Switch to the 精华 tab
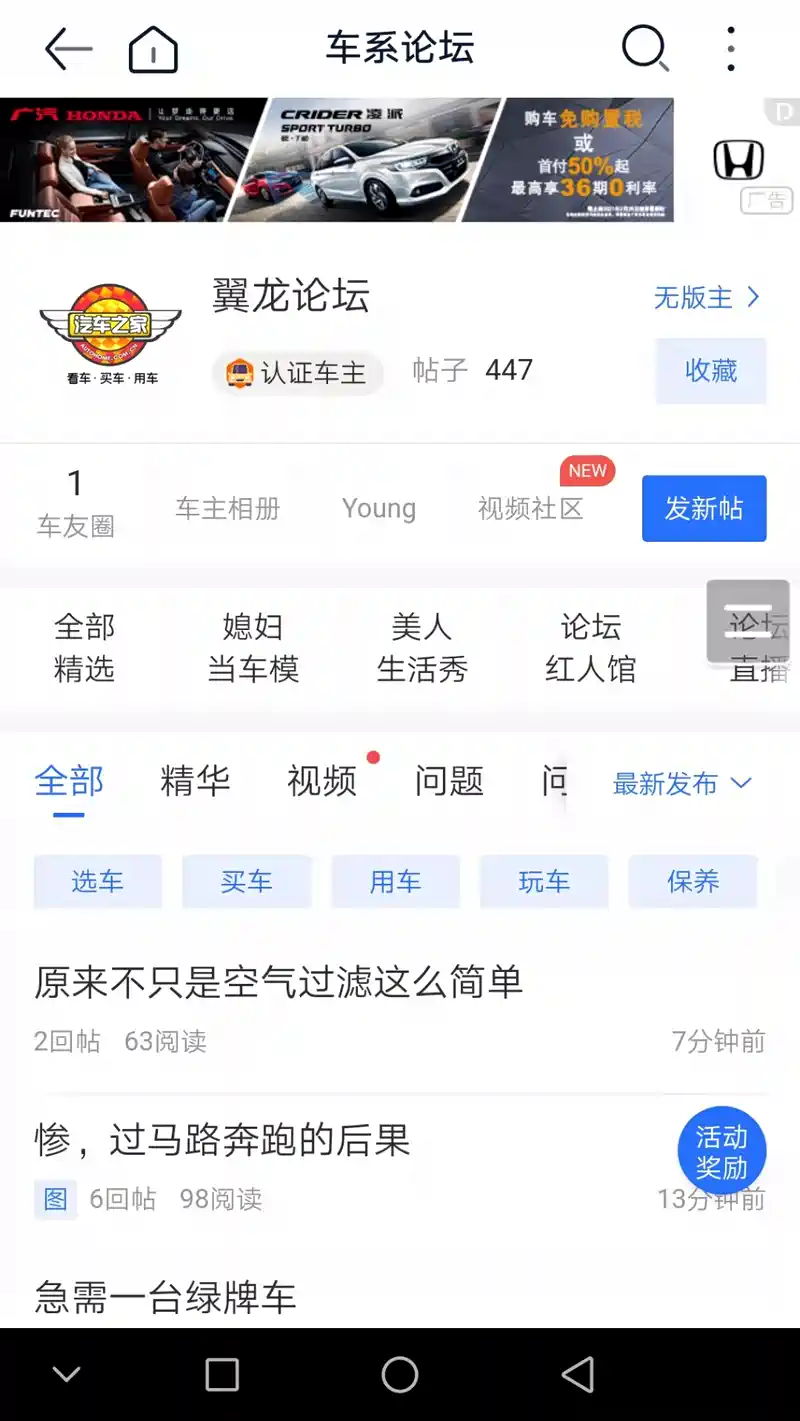This screenshot has width=800, height=1421. point(195,782)
